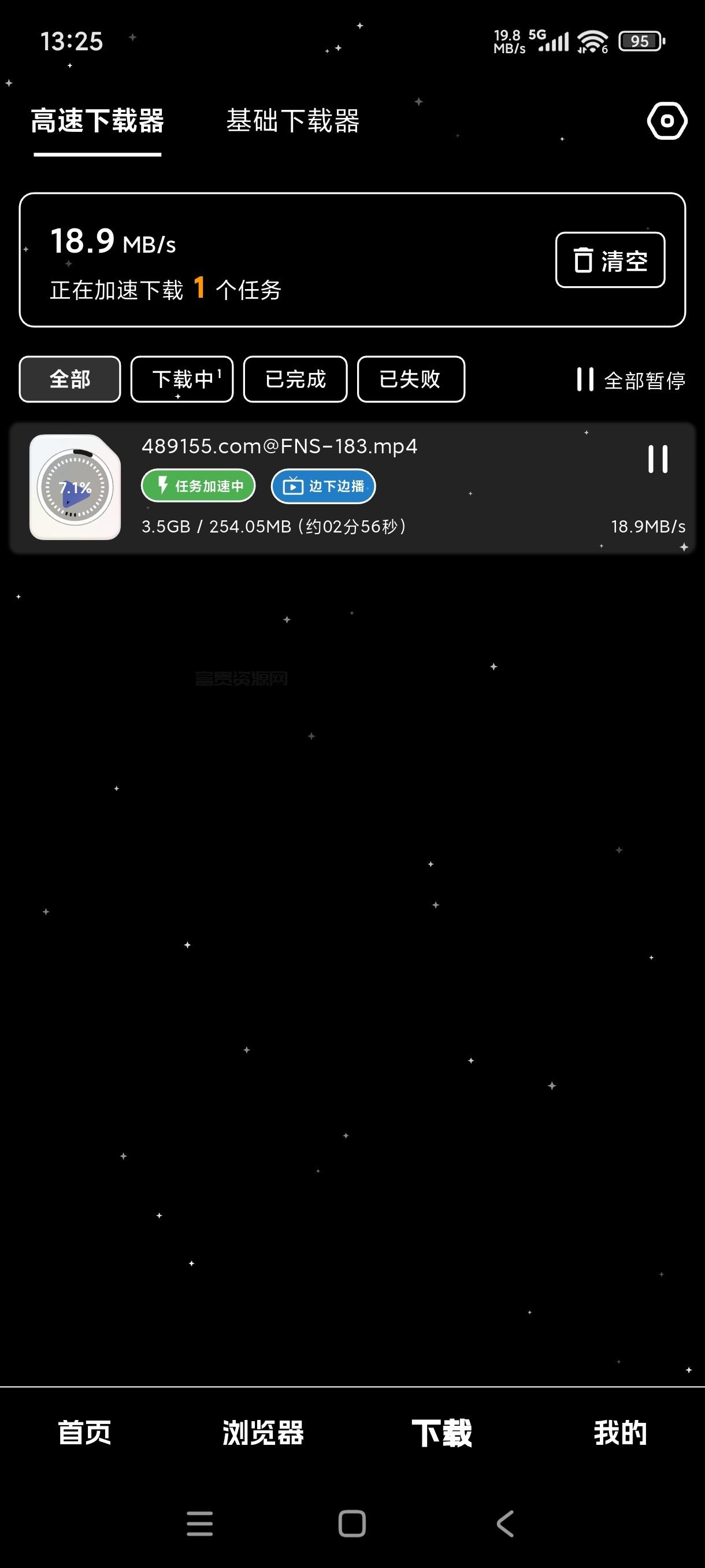Image resolution: width=705 pixels, height=1568 pixels.
Task: Tap the 边下边播 play-while-downloading chip
Action: point(323,486)
